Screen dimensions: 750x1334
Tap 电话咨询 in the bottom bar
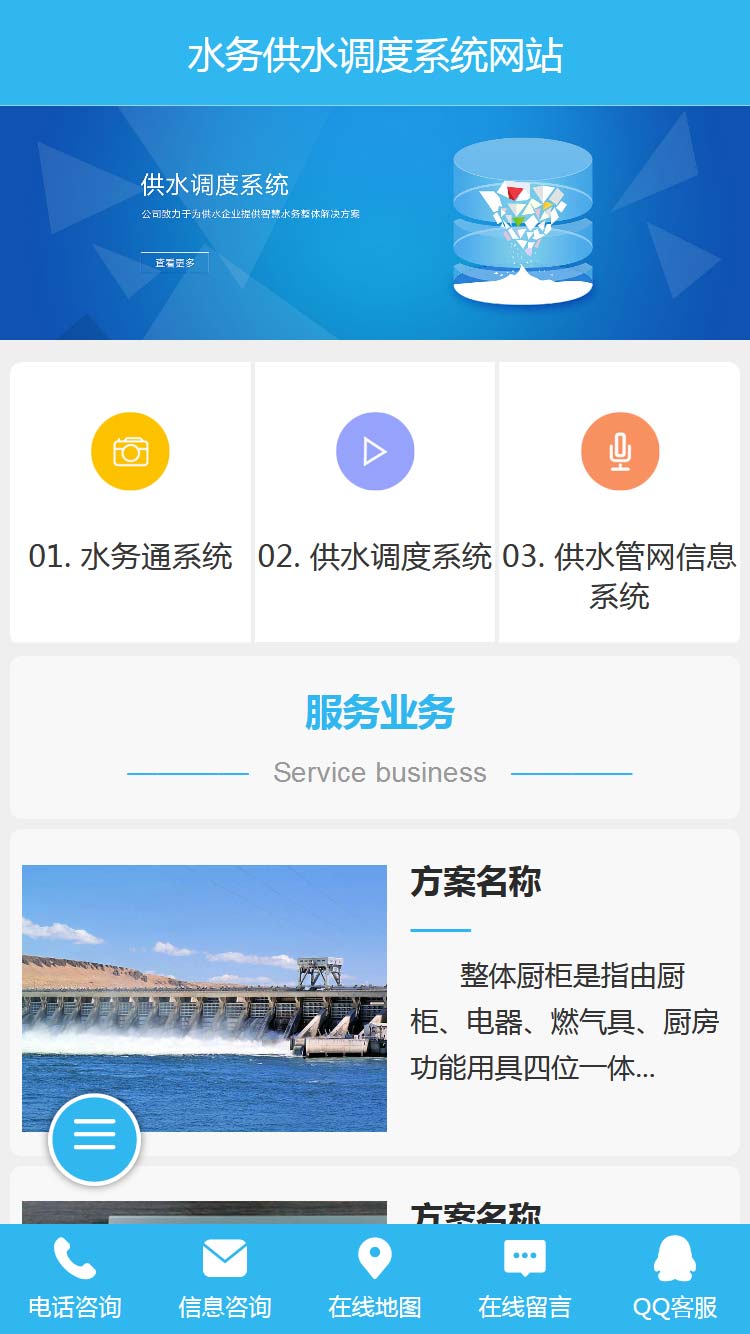pos(75,1279)
